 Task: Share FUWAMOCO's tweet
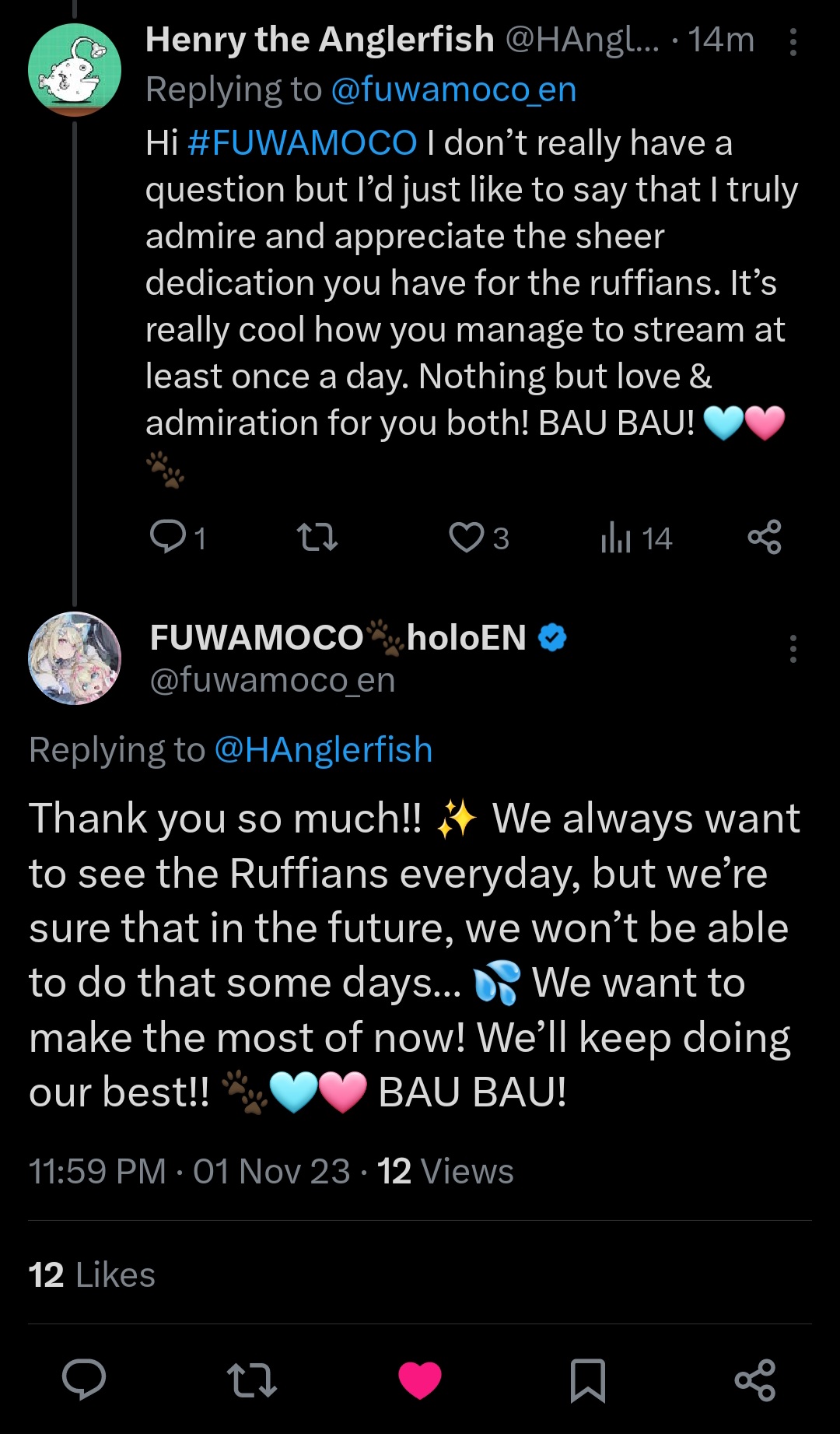[755, 1380]
